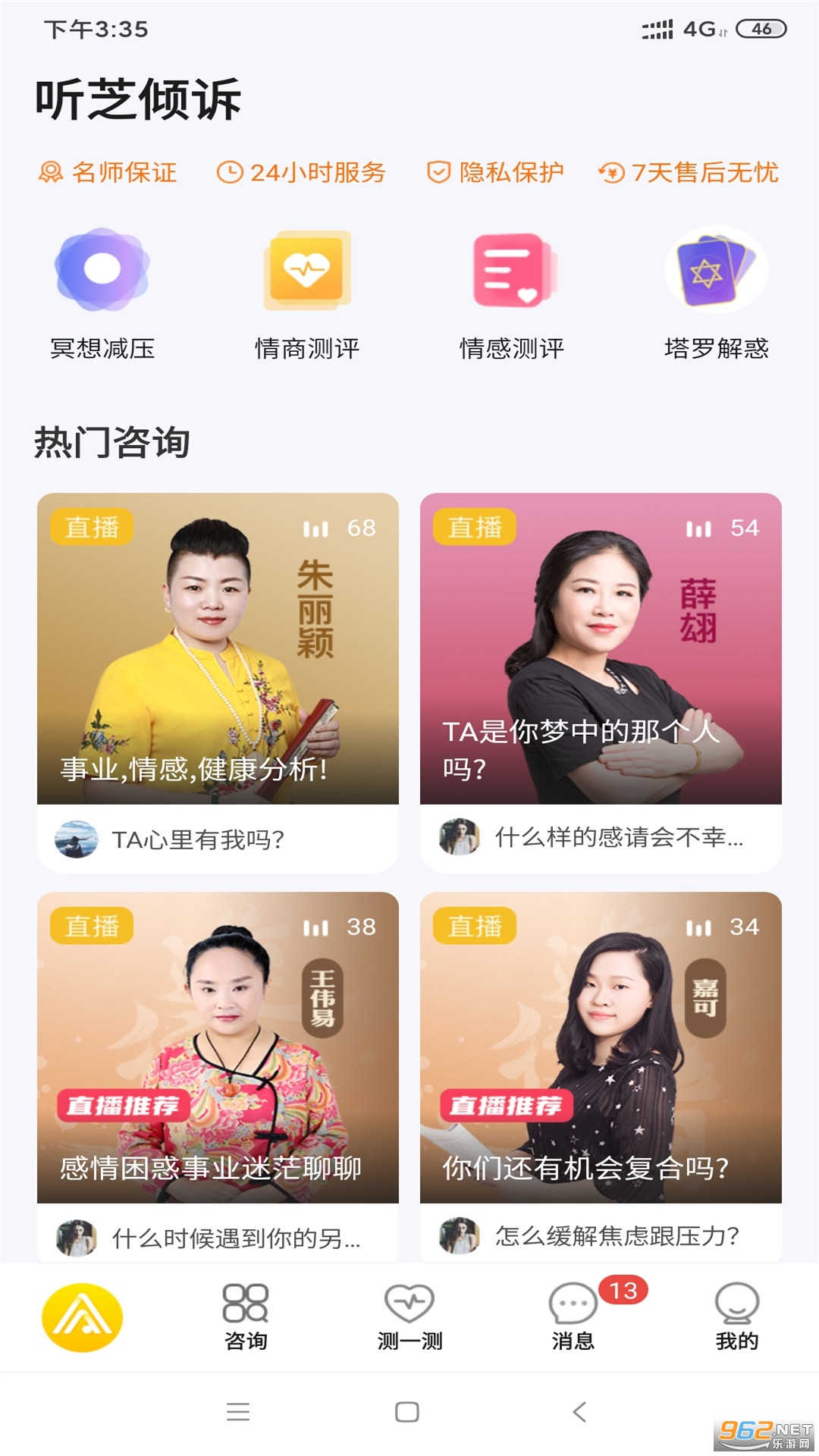Open the 什么时候遇到你的另 question
819x1456 pixels.
coord(235,1238)
